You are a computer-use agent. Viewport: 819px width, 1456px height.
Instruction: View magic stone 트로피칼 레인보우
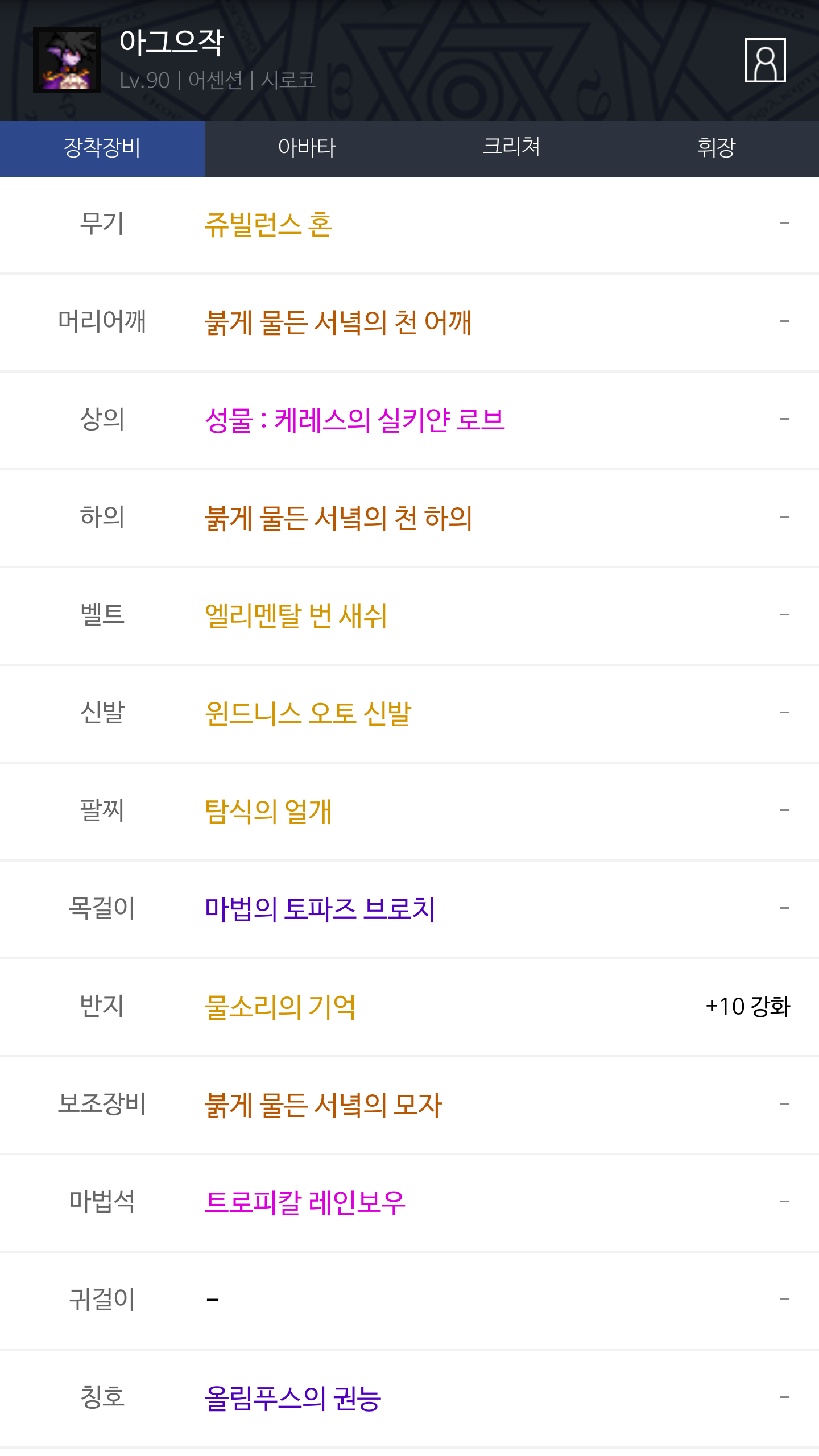click(x=305, y=1202)
